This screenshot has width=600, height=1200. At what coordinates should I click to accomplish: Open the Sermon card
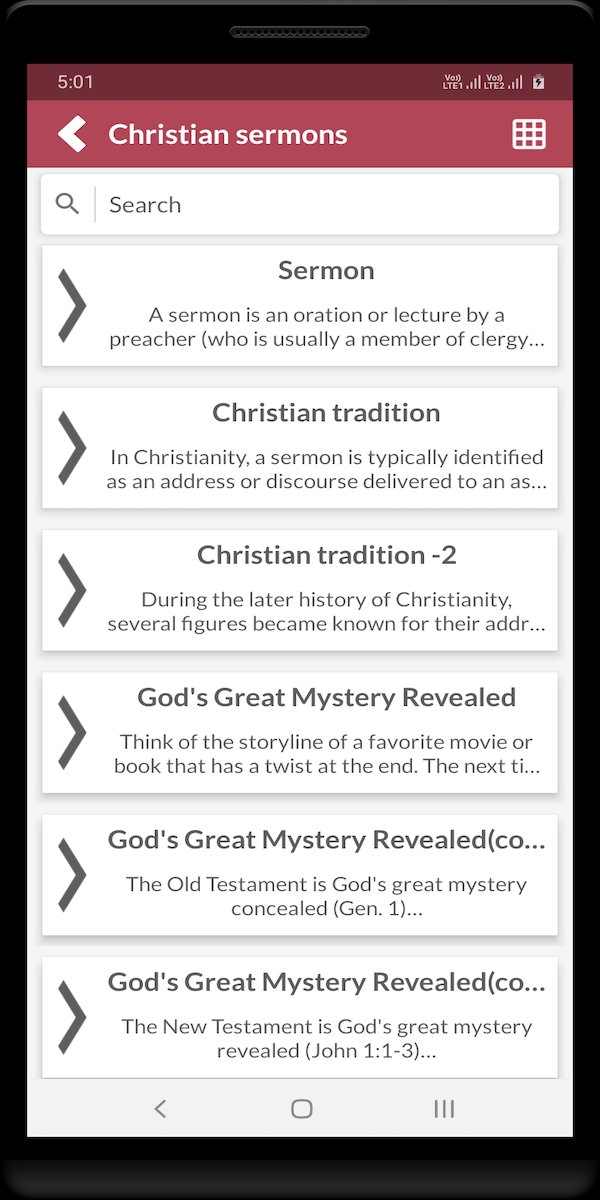pos(300,305)
